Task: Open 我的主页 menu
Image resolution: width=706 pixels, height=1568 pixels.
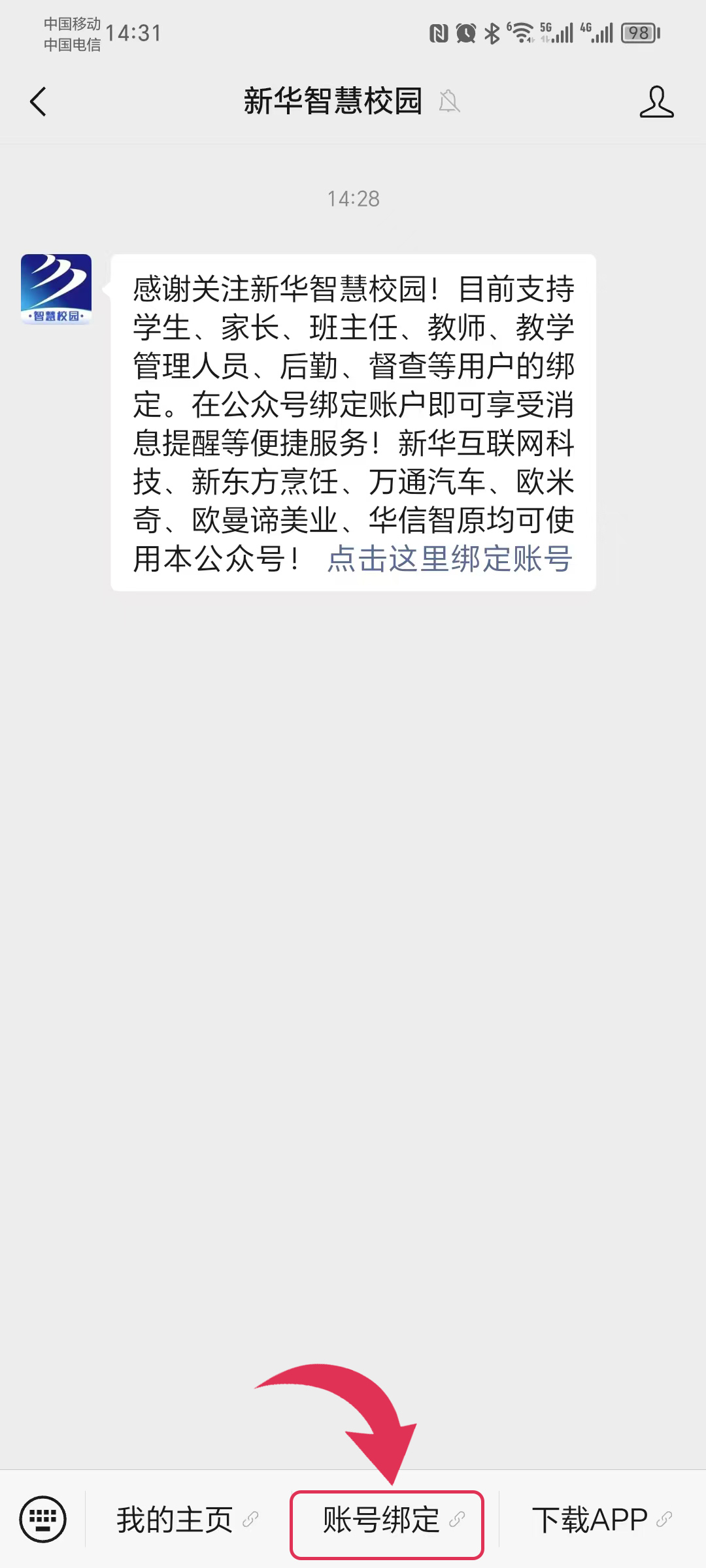Action: (188, 1520)
